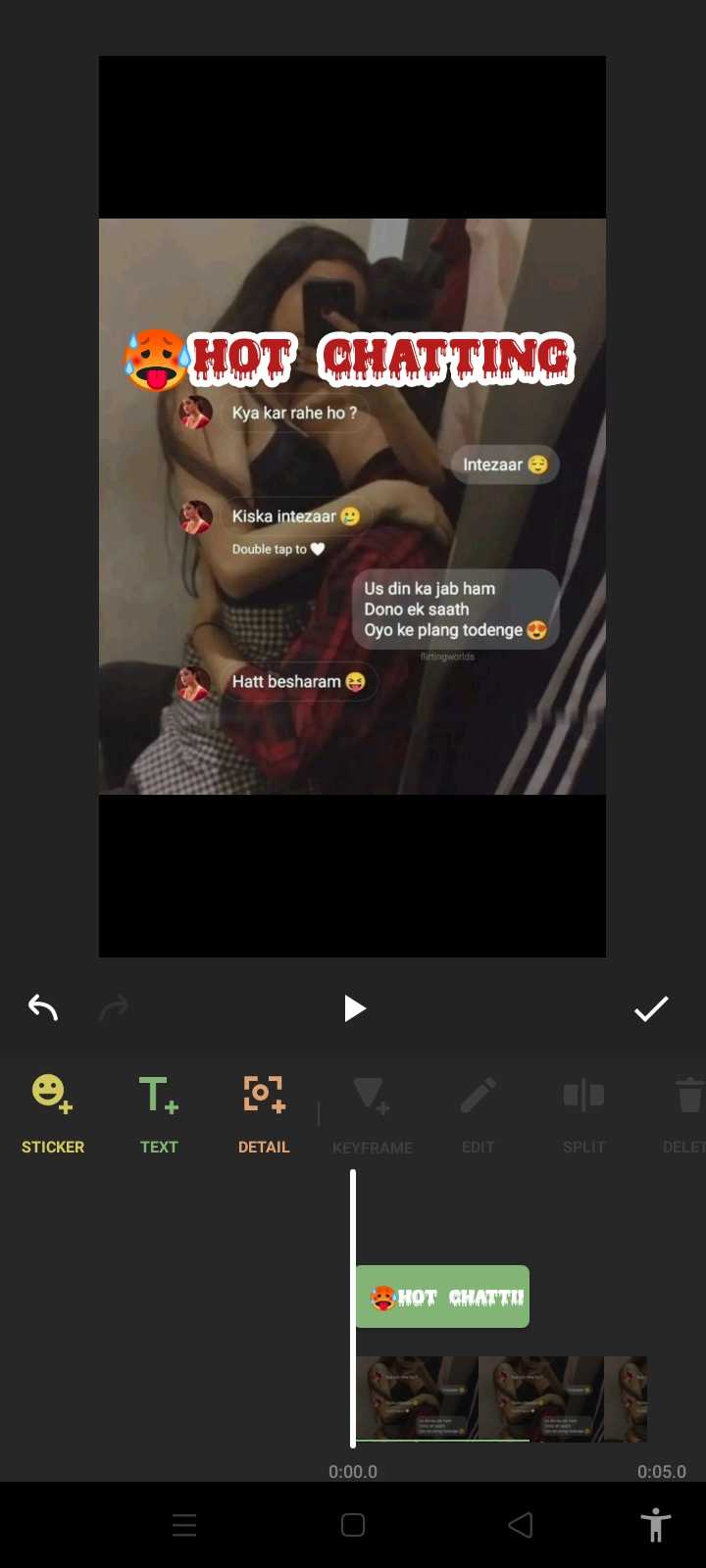Add a new text layer
The image size is (706, 1568).
point(159,1114)
